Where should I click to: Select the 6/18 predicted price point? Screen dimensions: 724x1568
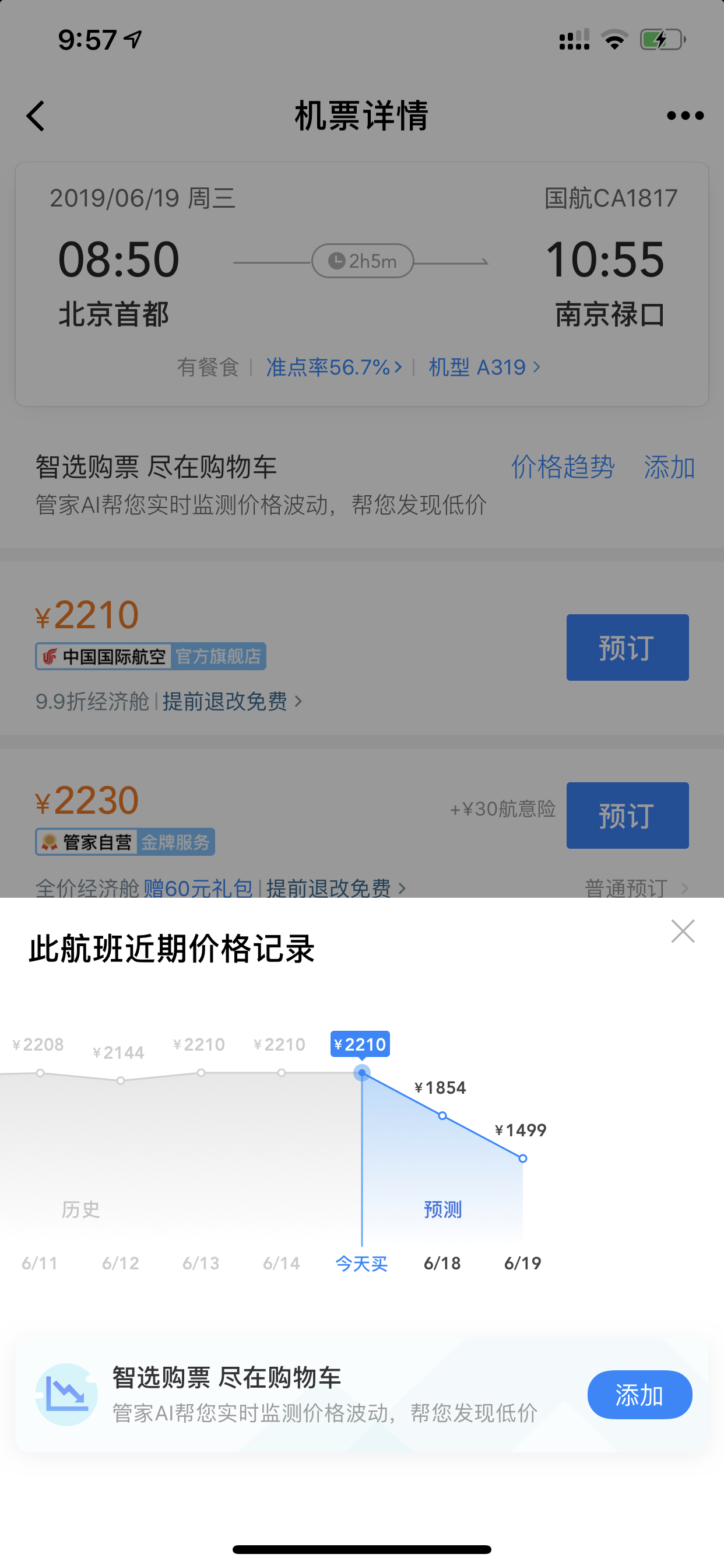442,1115
